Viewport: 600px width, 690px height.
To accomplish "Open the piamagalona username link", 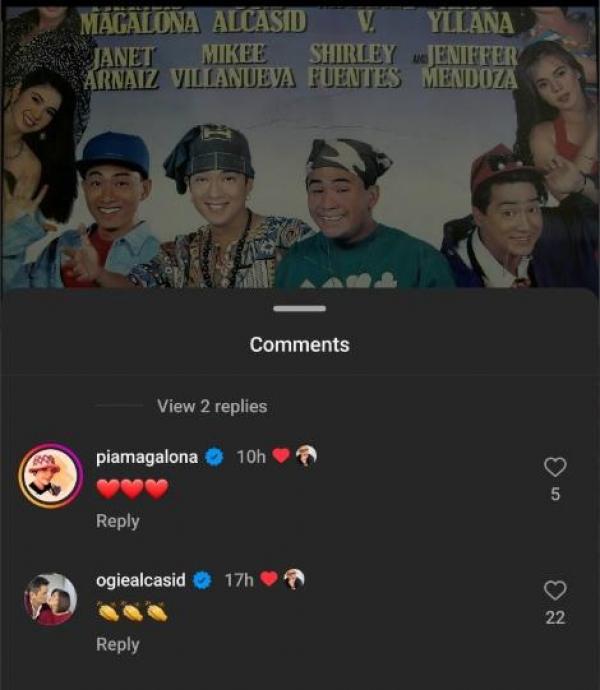I will point(147,457).
